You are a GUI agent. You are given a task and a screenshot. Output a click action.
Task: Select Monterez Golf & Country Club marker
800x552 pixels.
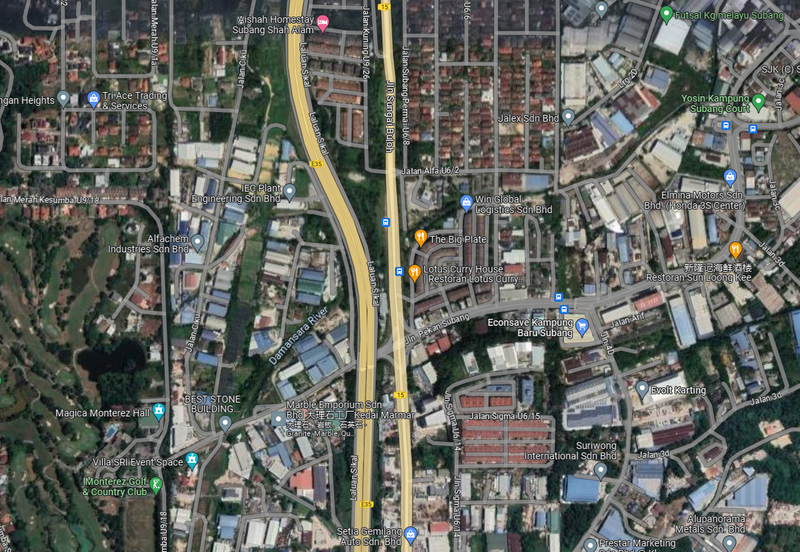tap(156, 484)
